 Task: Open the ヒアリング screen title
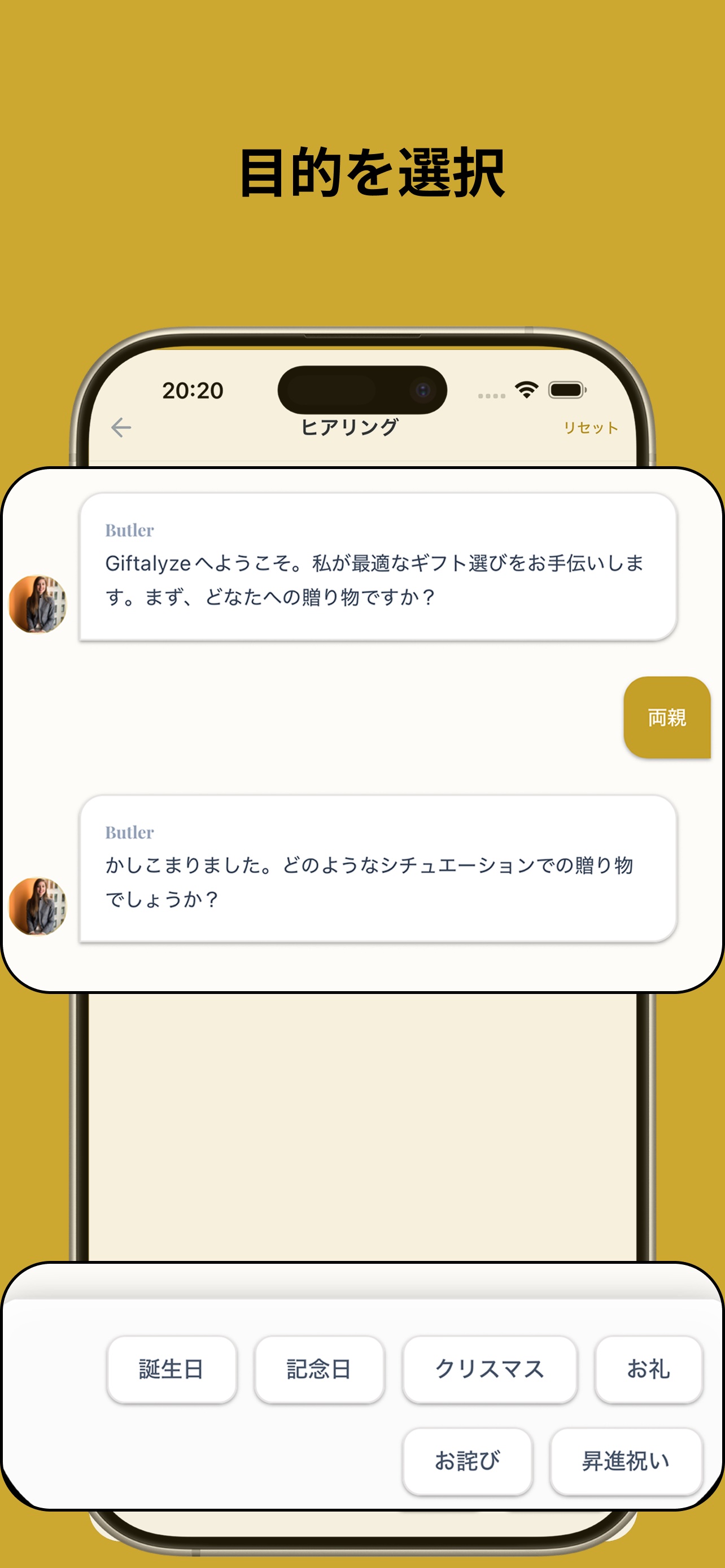pyautogui.click(x=348, y=427)
